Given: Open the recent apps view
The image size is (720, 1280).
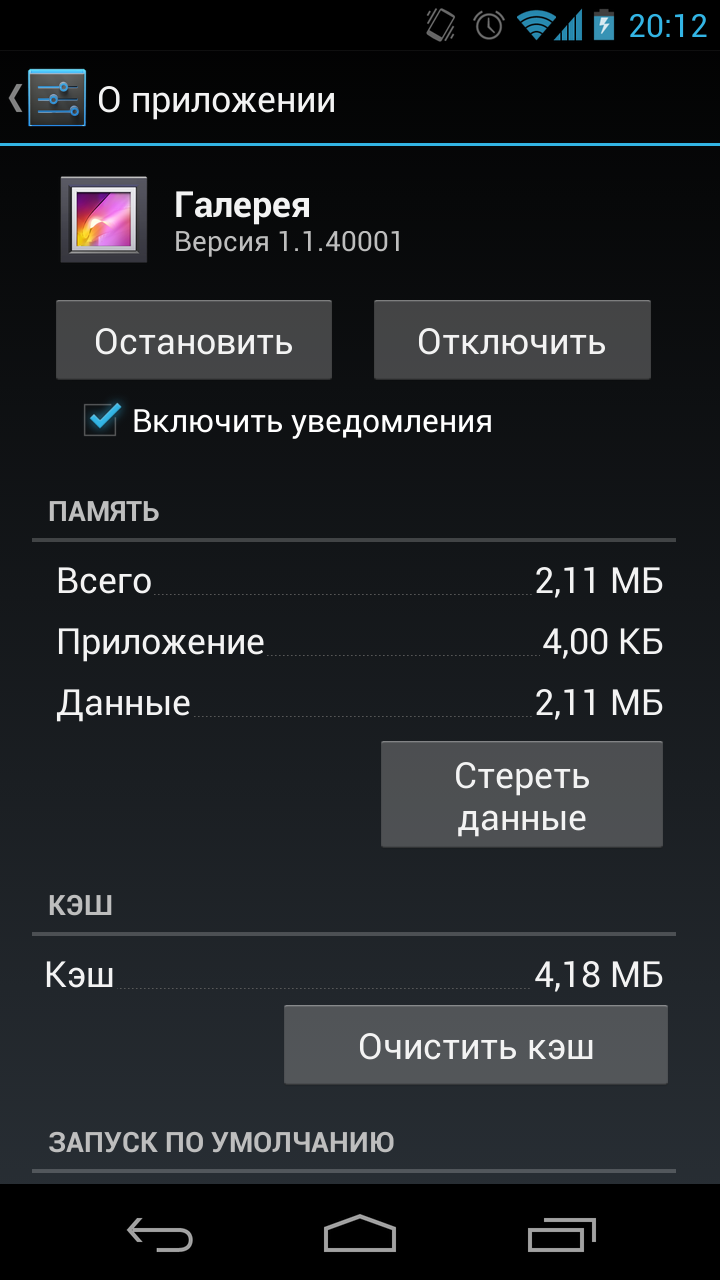Looking at the screenshot, I should point(561,1233).
